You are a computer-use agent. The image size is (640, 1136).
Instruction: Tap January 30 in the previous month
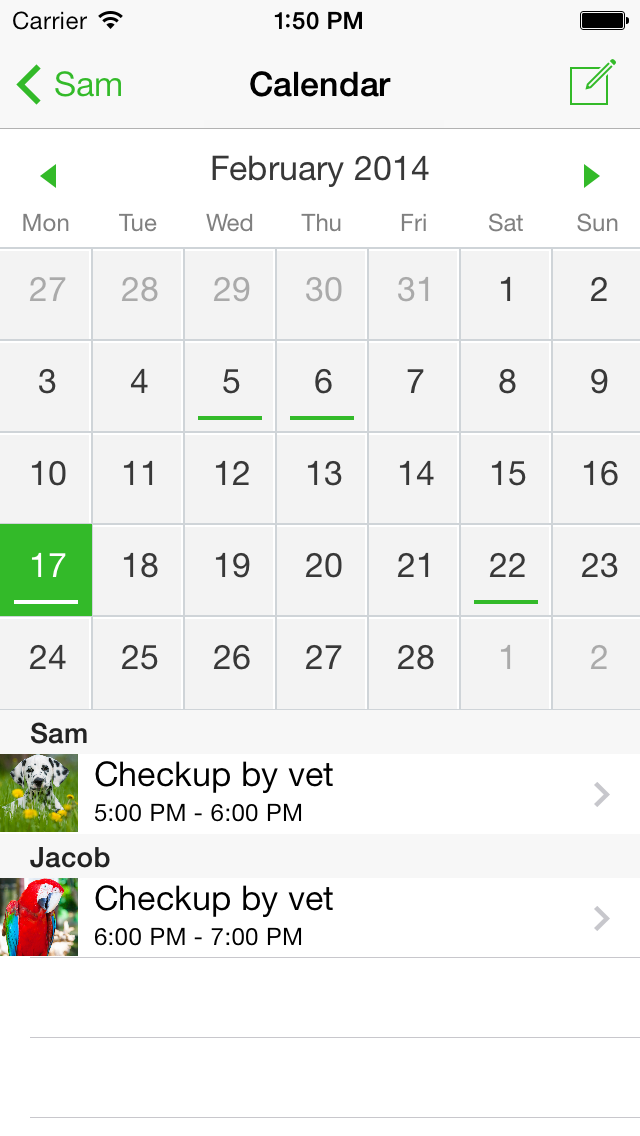(x=322, y=294)
